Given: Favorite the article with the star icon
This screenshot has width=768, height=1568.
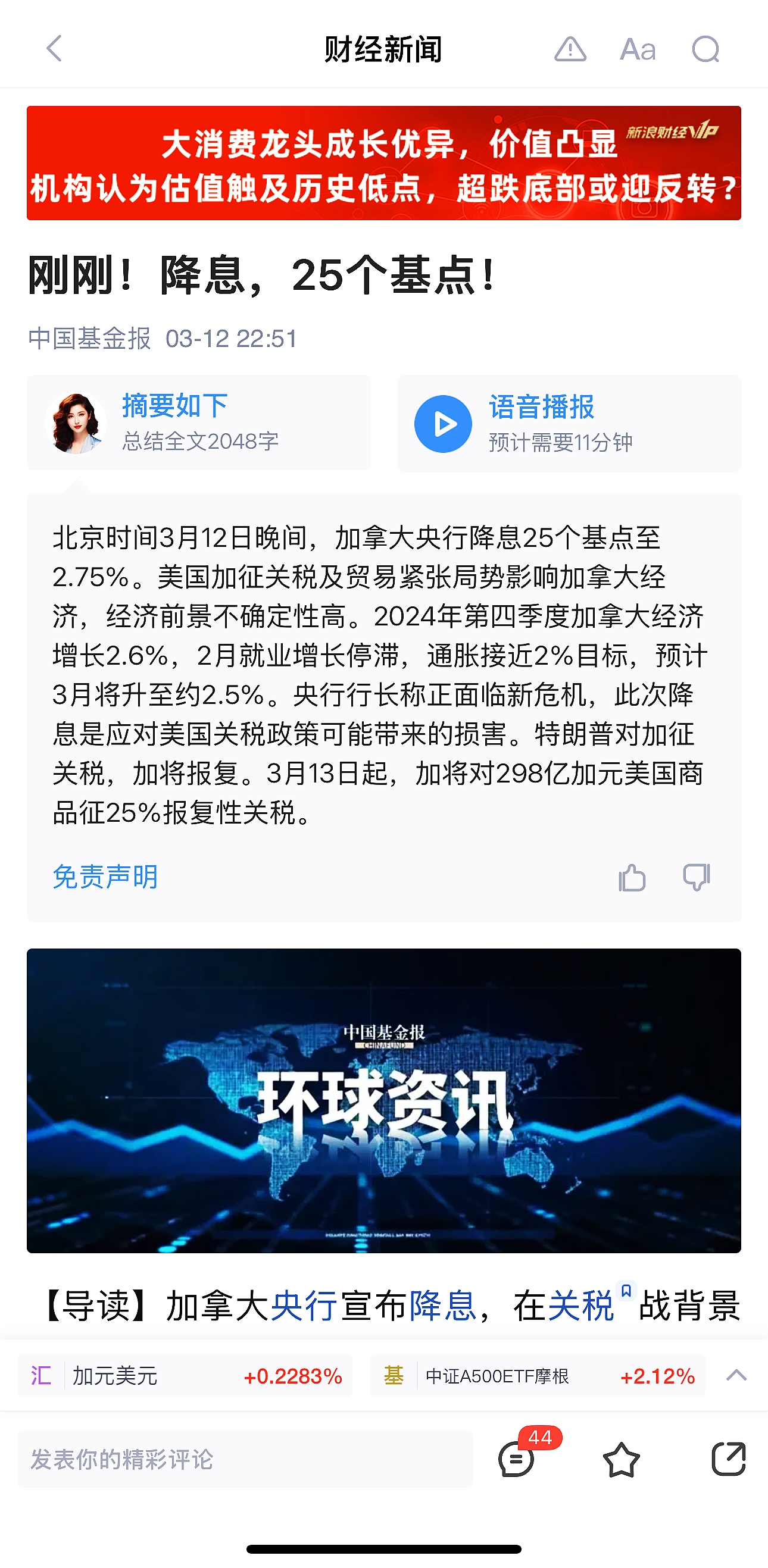Looking at the screenshot, I should click(x=621, y=1460).
